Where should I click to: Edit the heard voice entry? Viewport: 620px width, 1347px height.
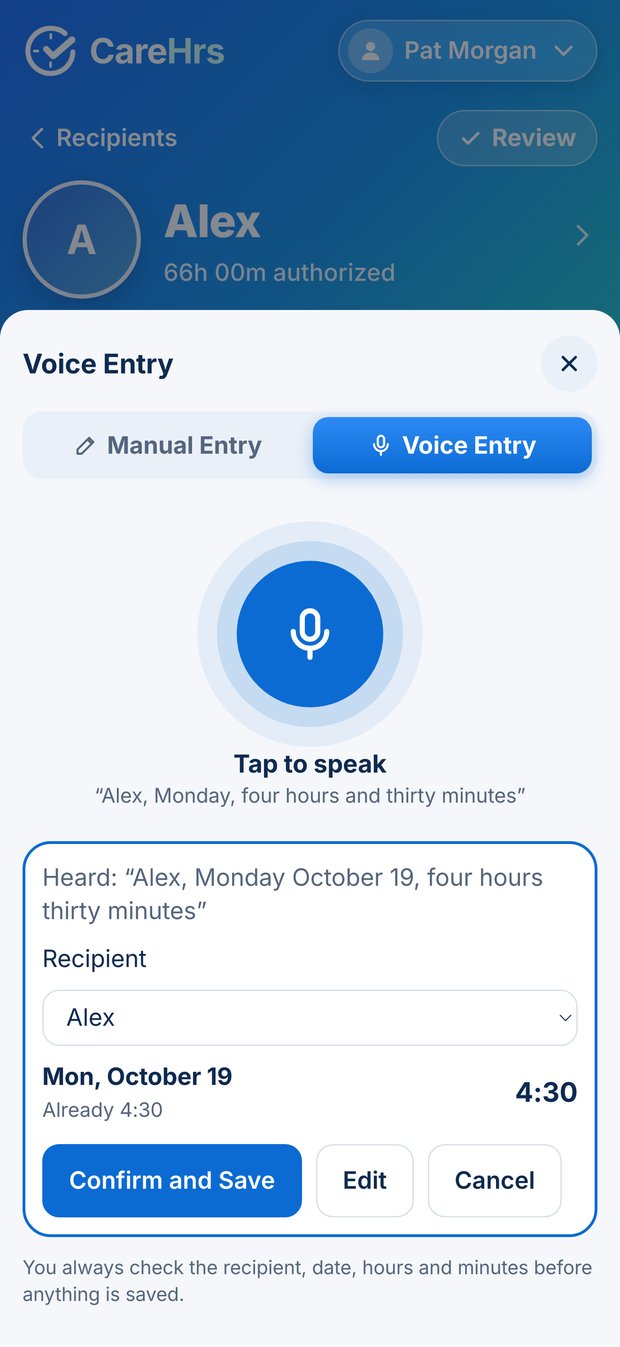365,1180
